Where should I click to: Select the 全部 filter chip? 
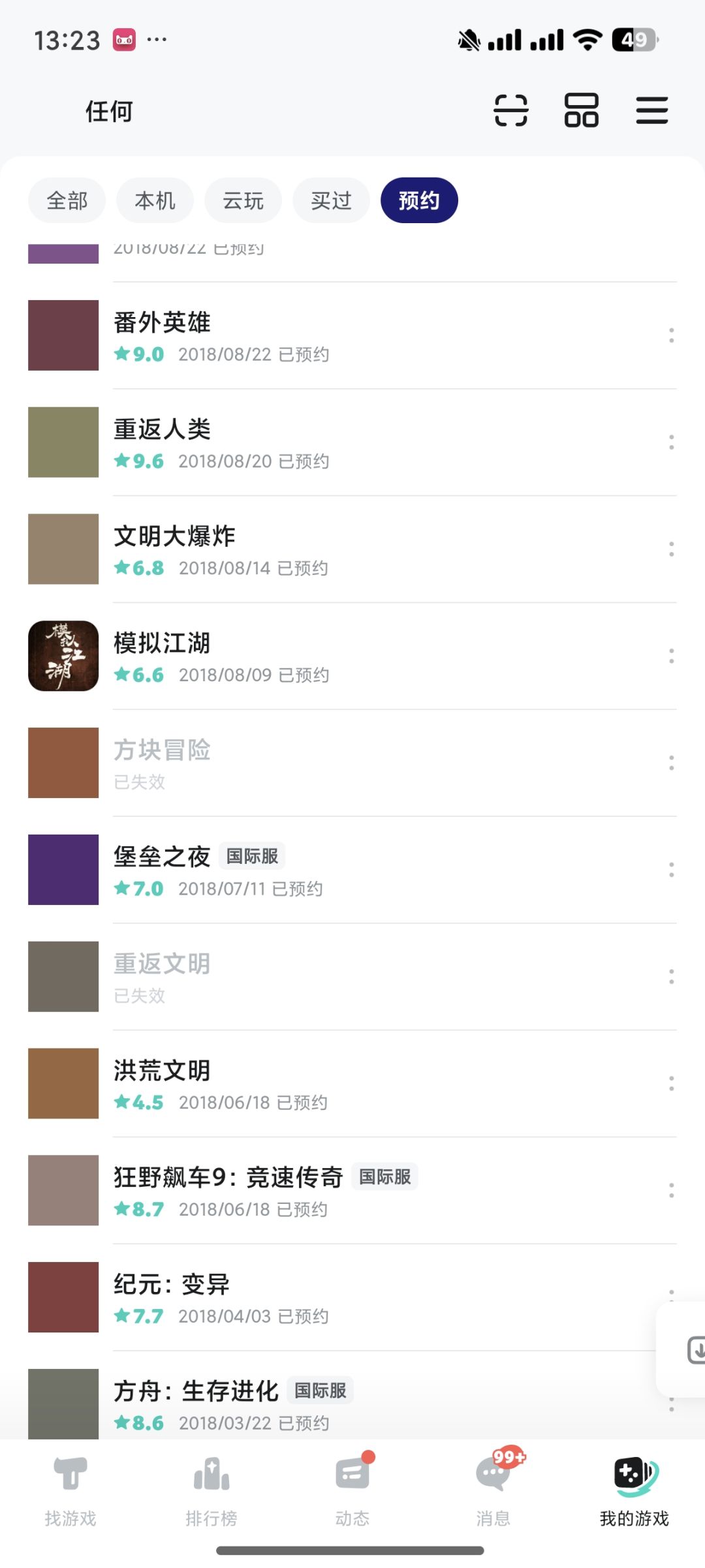[x=67, y=200]
